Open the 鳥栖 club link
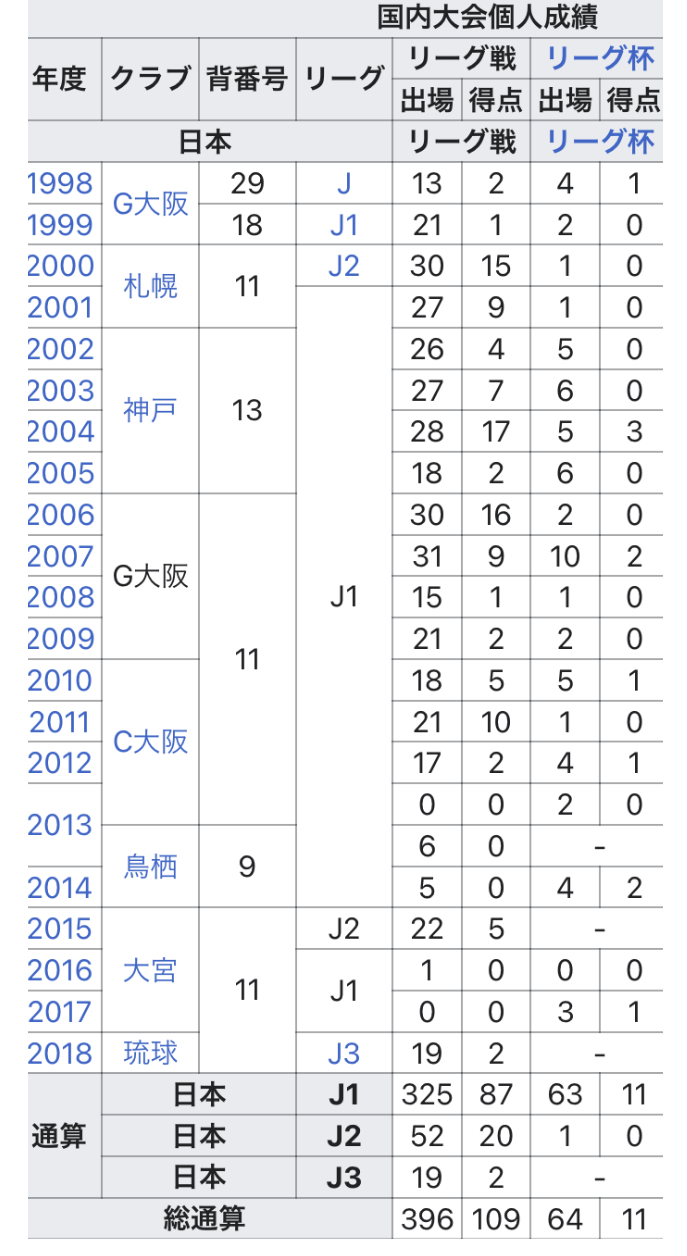Viewport: 687px width, 1256px height. [x=150, y=866]
